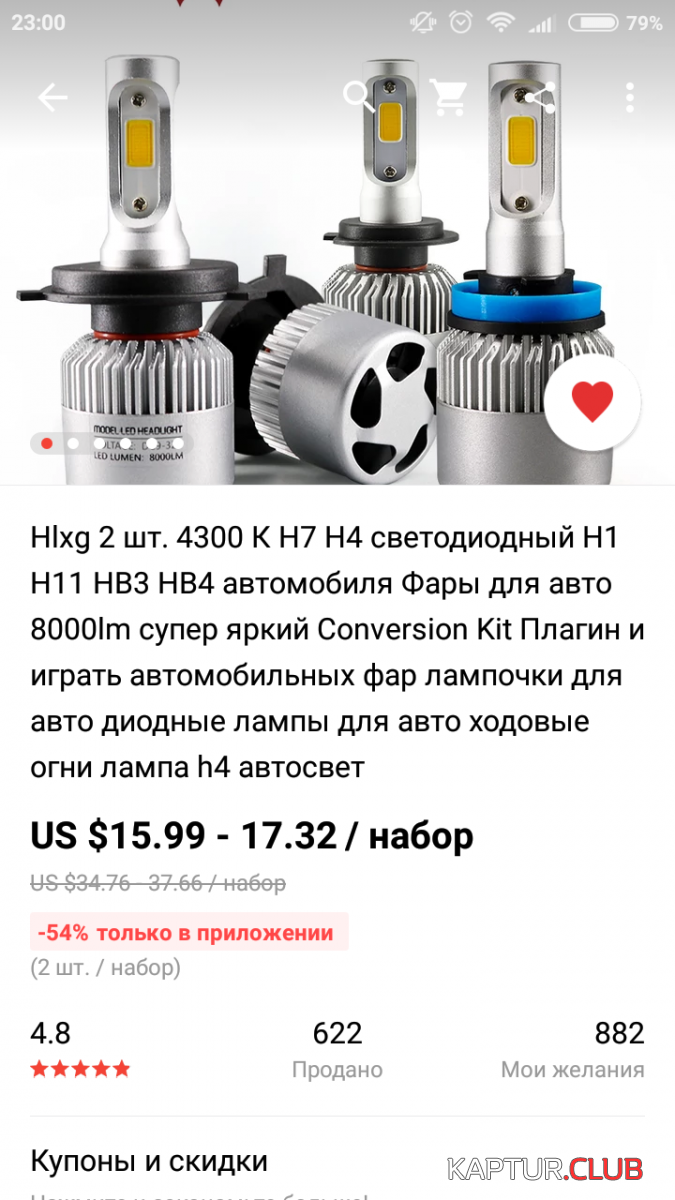The image size is (675, 1200).
Task: Go back using the arrow icon
Action: point(52,97)
